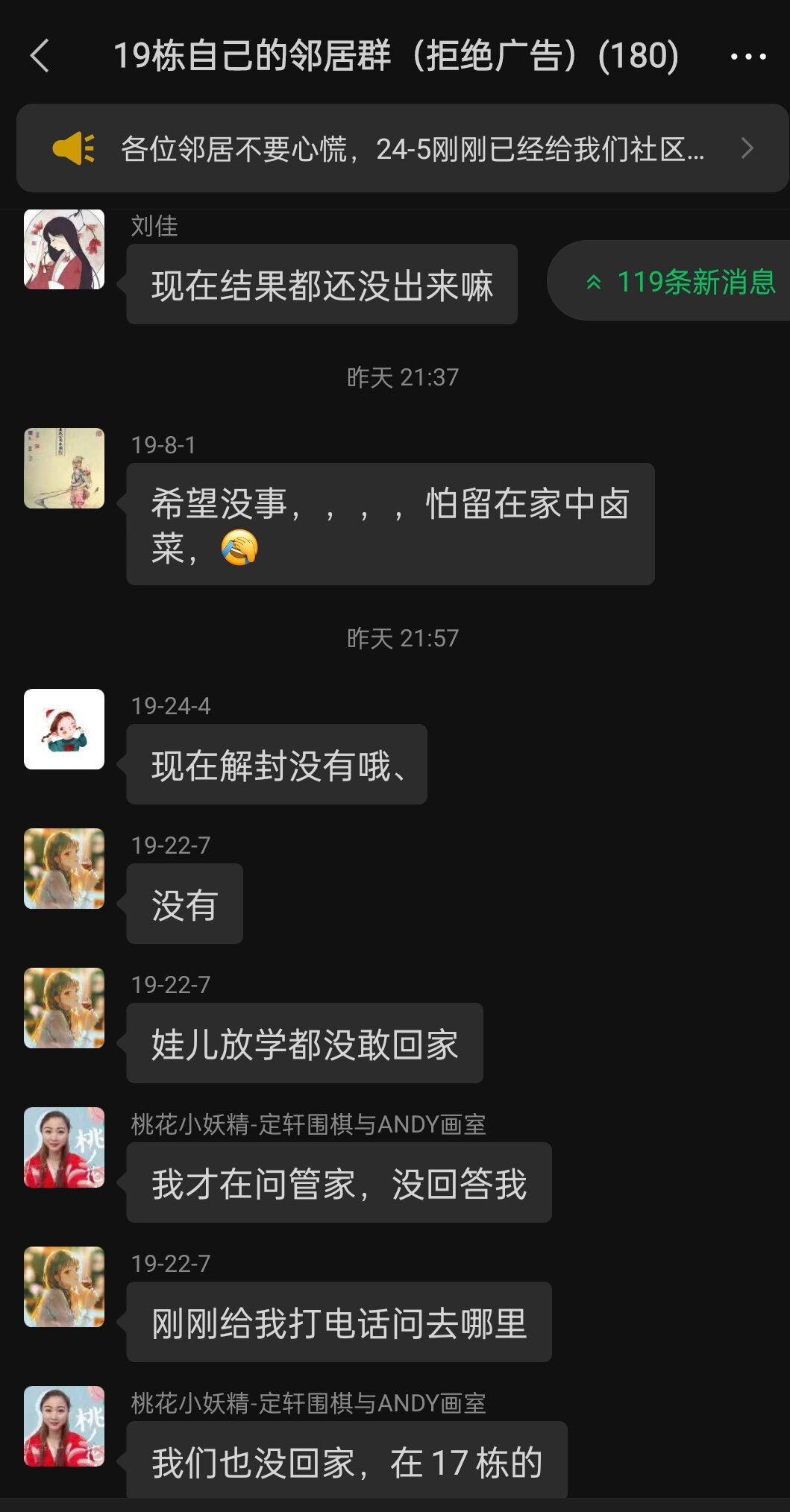This screenshot has width=790, height=1512.
Task: Open avatar beside 我们也没回家，在17栋的
Action: (x=64, y=1426)
